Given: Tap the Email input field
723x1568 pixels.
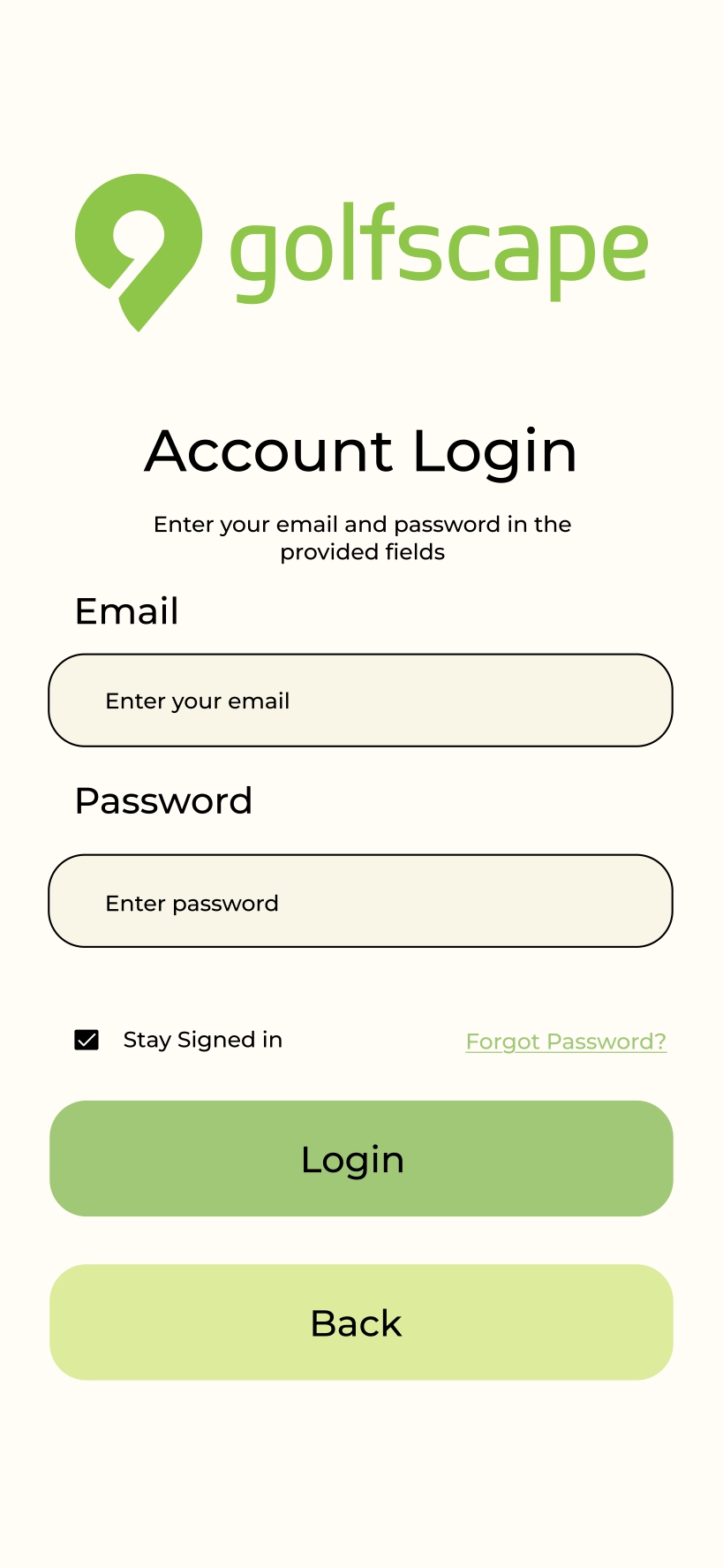Looking at the screenshot, I should pos(360,701).
